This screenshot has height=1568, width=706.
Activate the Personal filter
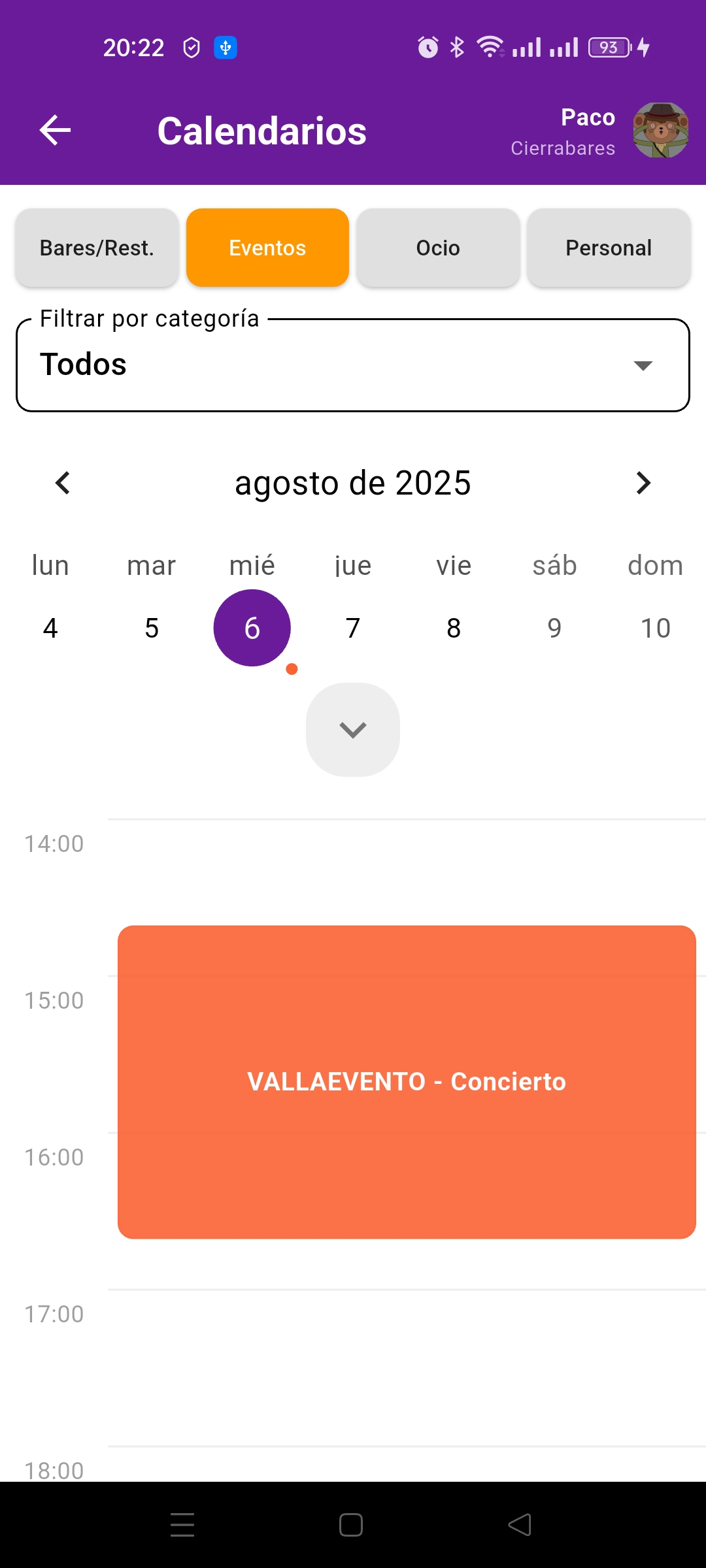tap(608, 248)
